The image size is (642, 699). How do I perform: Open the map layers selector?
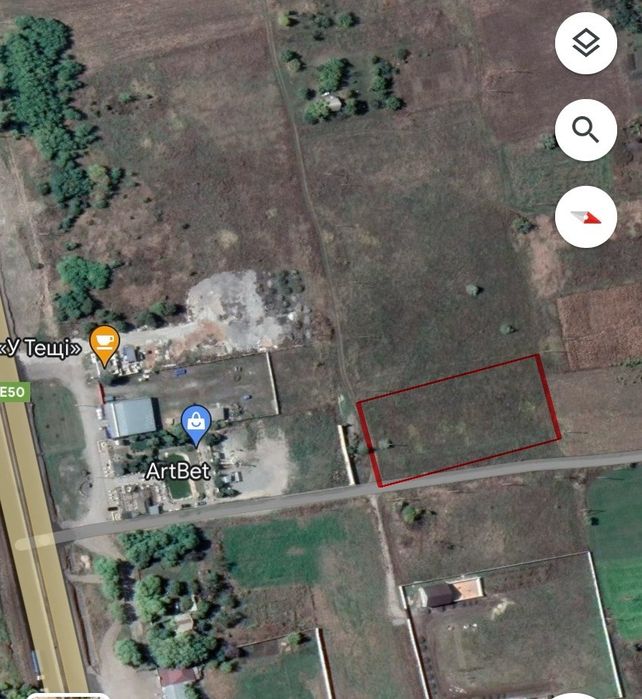click(x=586, y=43)
